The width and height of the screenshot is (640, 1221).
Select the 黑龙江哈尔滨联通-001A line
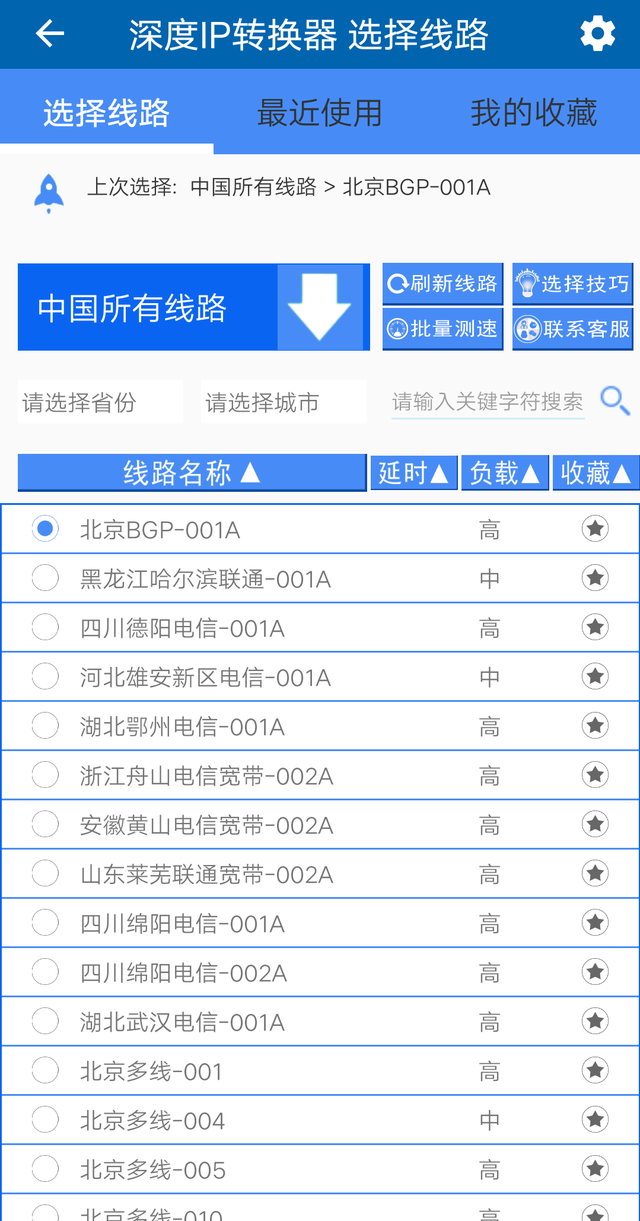click(x=45, y=578)
